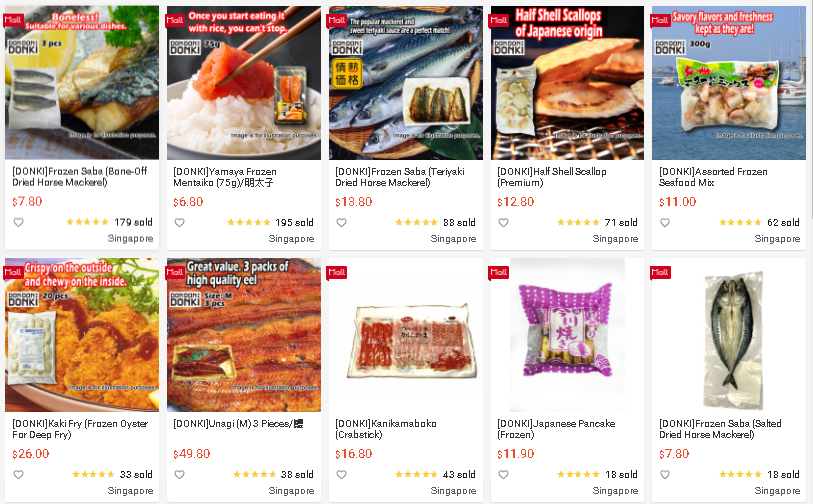
Task: View Japanese Pancake Frozen item
Action: pos(568,335)
